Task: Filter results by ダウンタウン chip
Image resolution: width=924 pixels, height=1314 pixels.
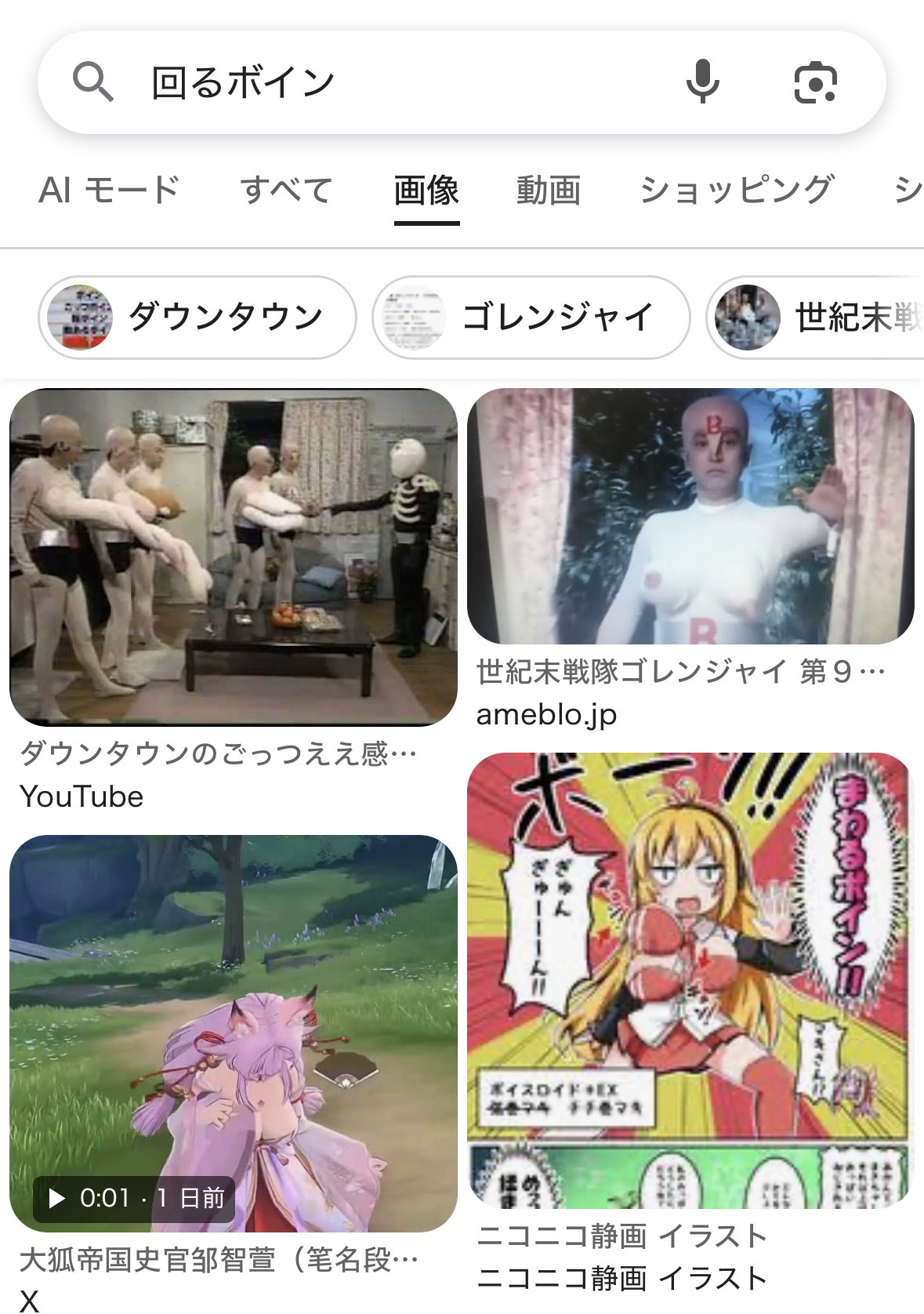Action: [197, 318]
